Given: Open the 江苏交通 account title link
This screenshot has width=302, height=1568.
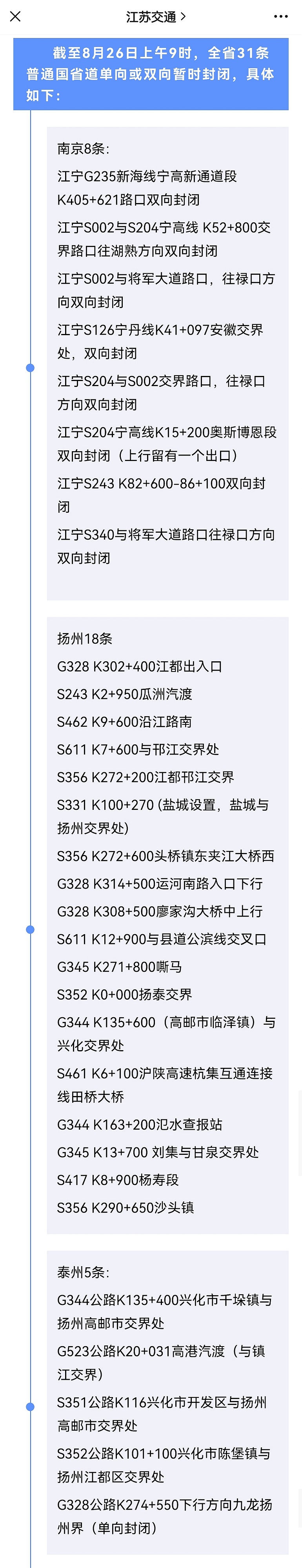Looking at the screenshot, I should [155, 17].
